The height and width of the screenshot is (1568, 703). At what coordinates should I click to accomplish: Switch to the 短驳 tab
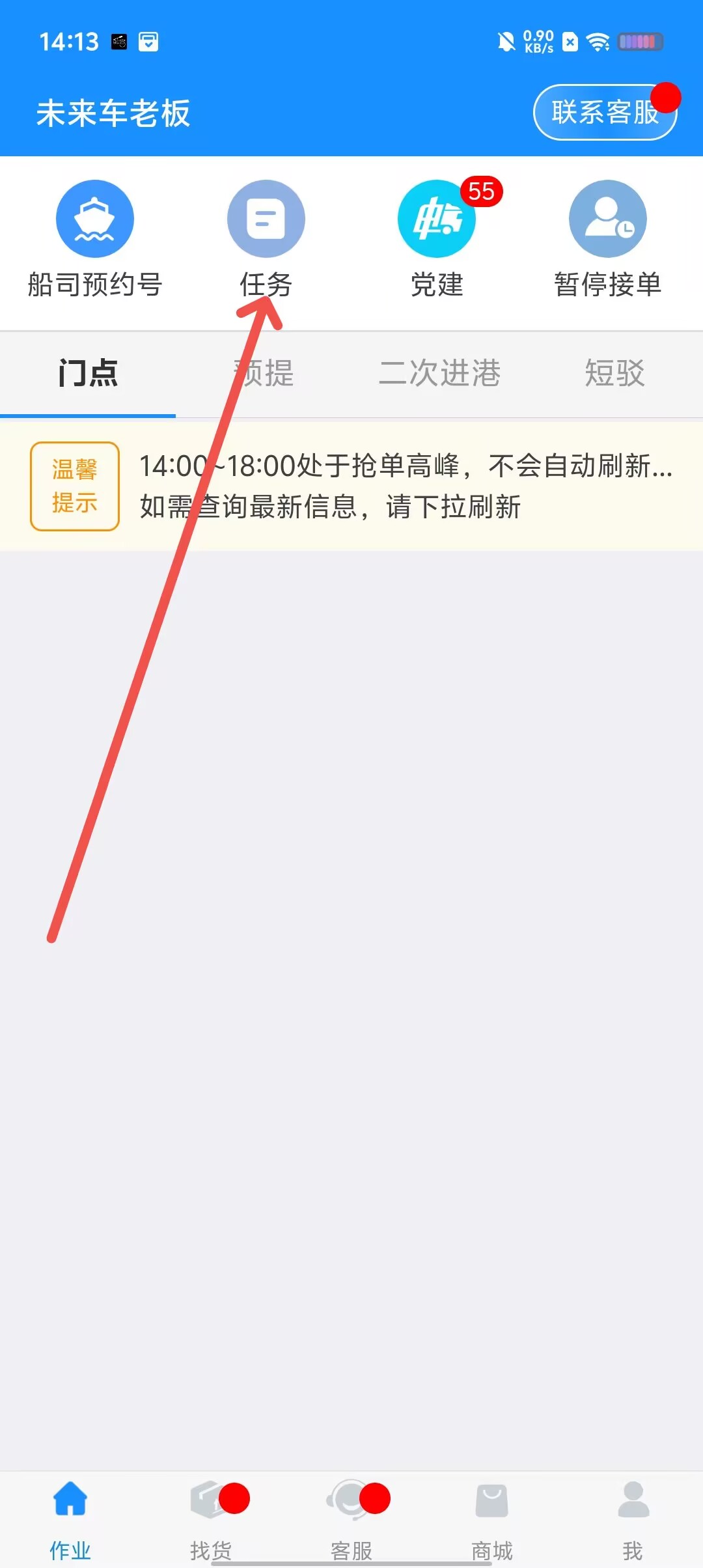point(614,373)
